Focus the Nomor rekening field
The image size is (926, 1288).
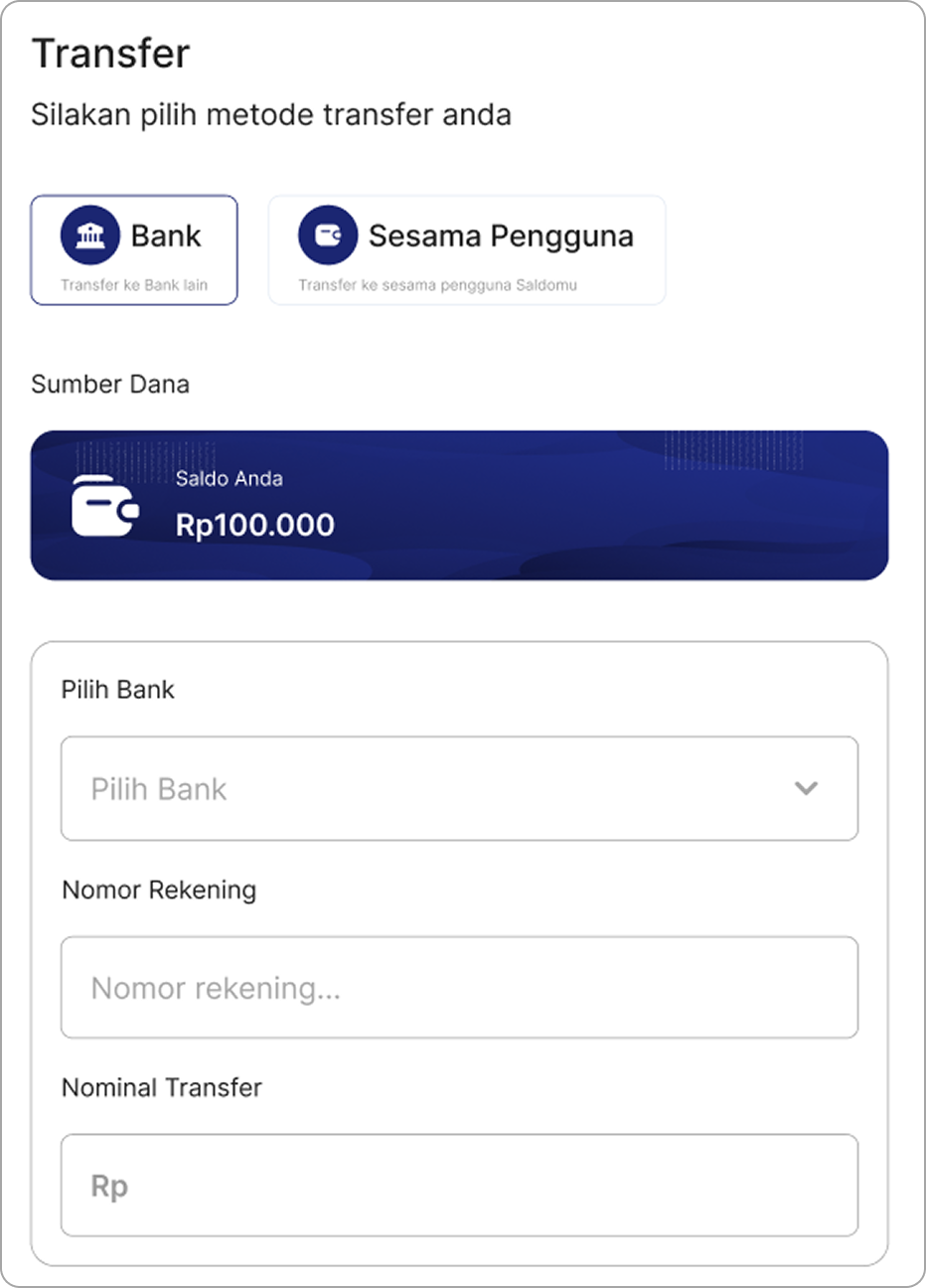point(459,987)
